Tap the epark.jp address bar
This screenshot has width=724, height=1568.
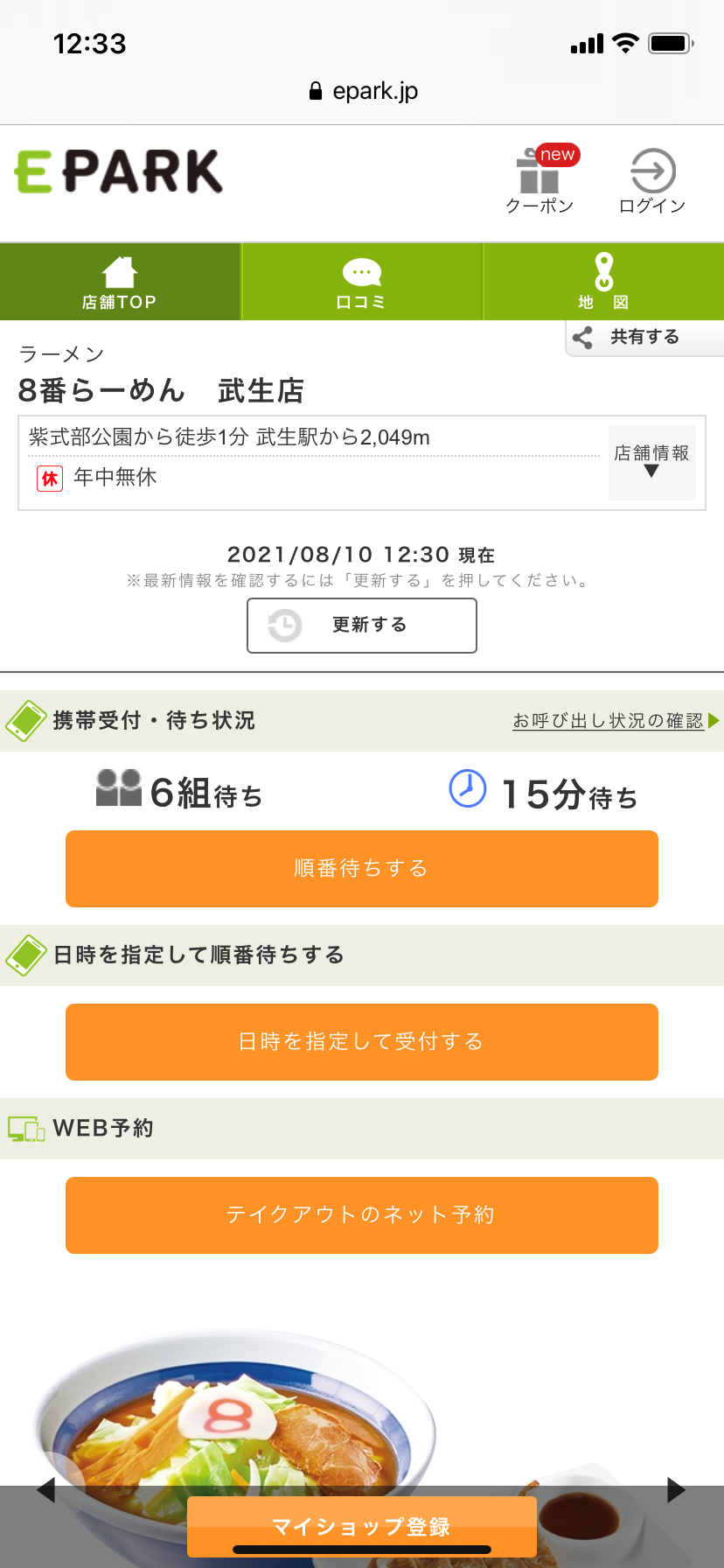(364, 91)
